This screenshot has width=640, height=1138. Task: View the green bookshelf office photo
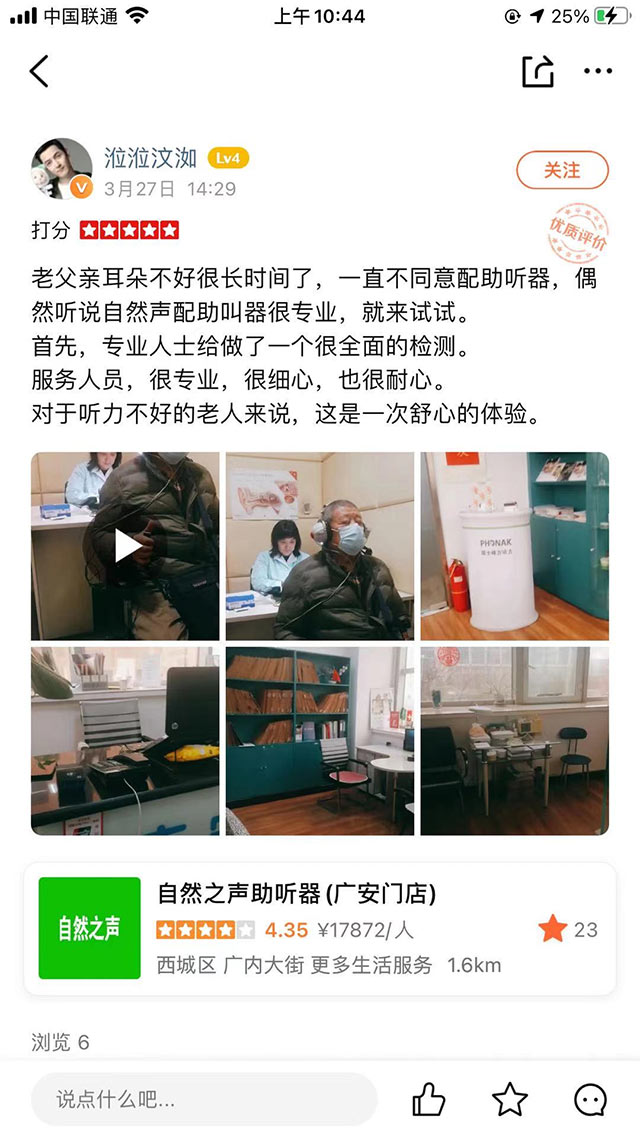tap(319, 740)
